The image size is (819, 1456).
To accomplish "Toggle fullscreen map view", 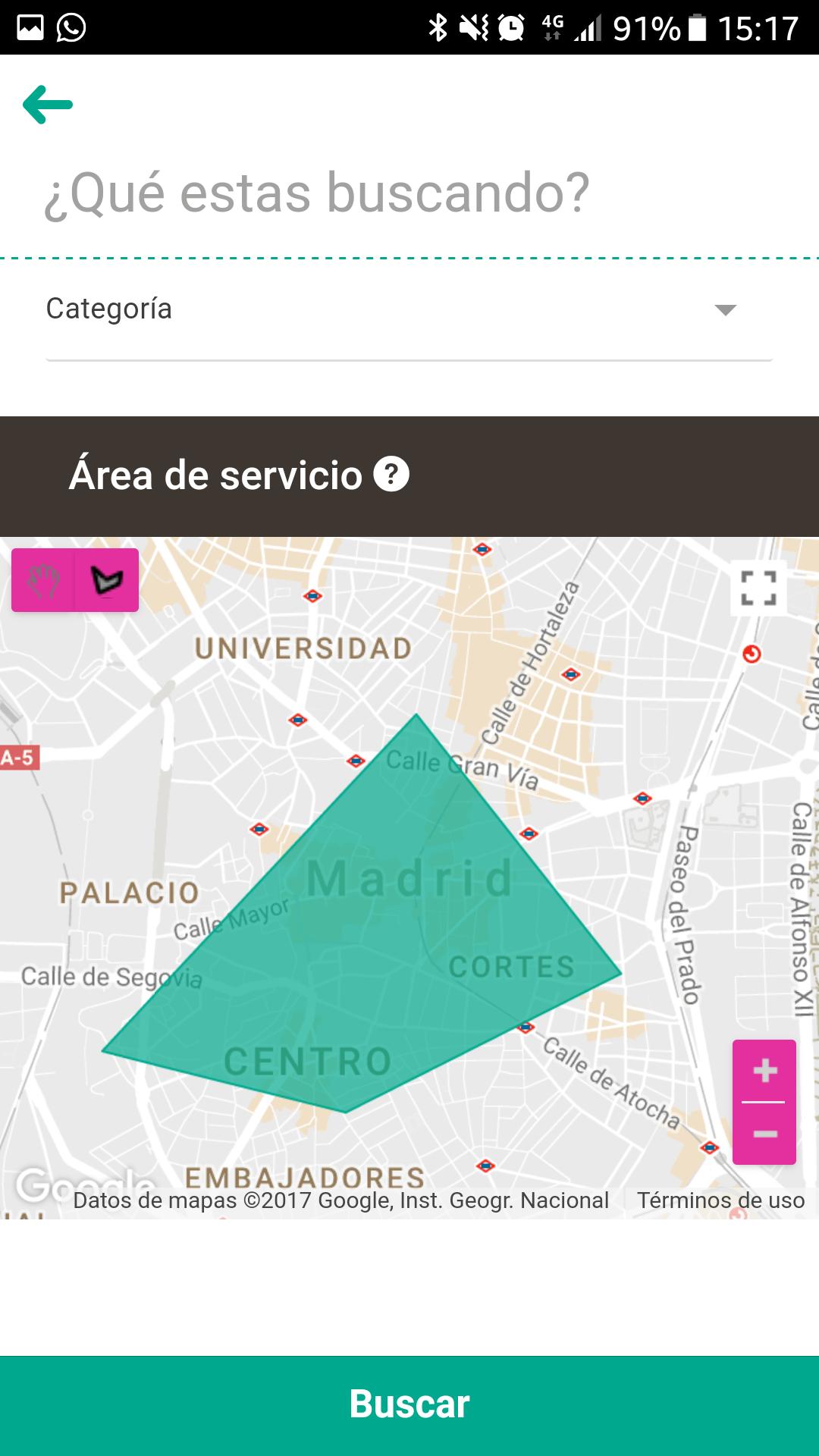I will 758,588.
